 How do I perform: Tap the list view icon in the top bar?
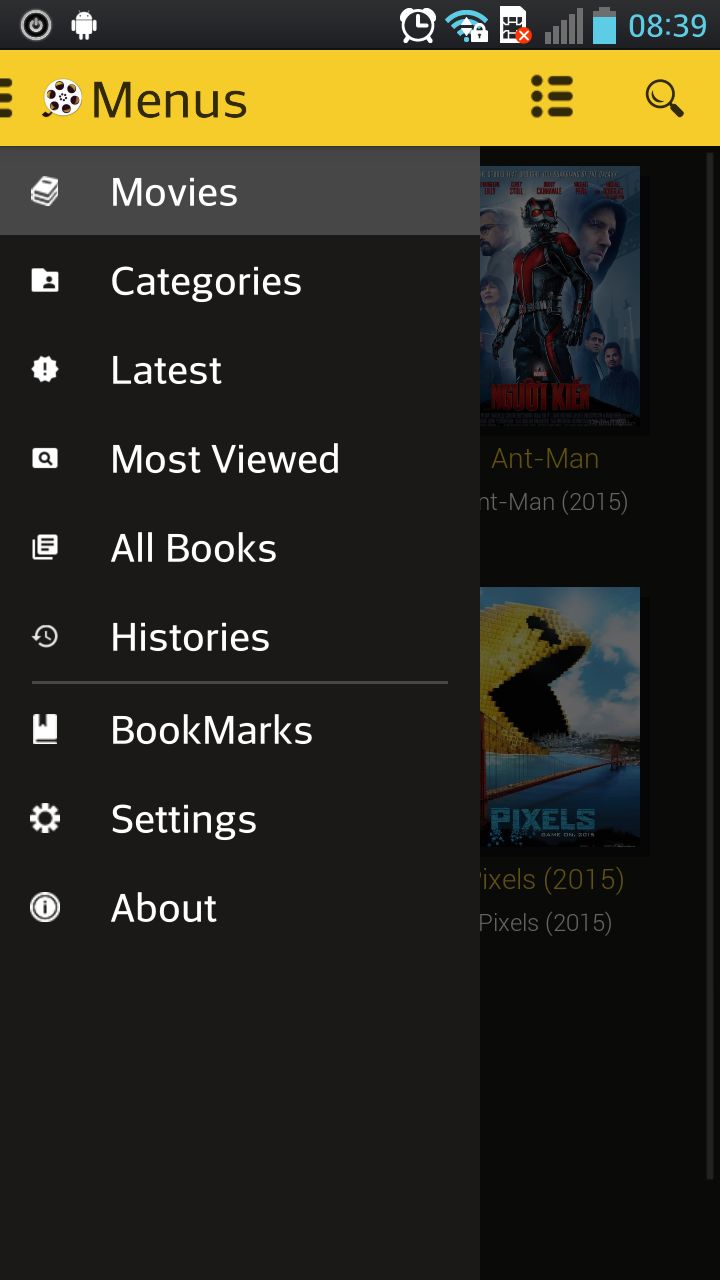(x=551, y=98)
